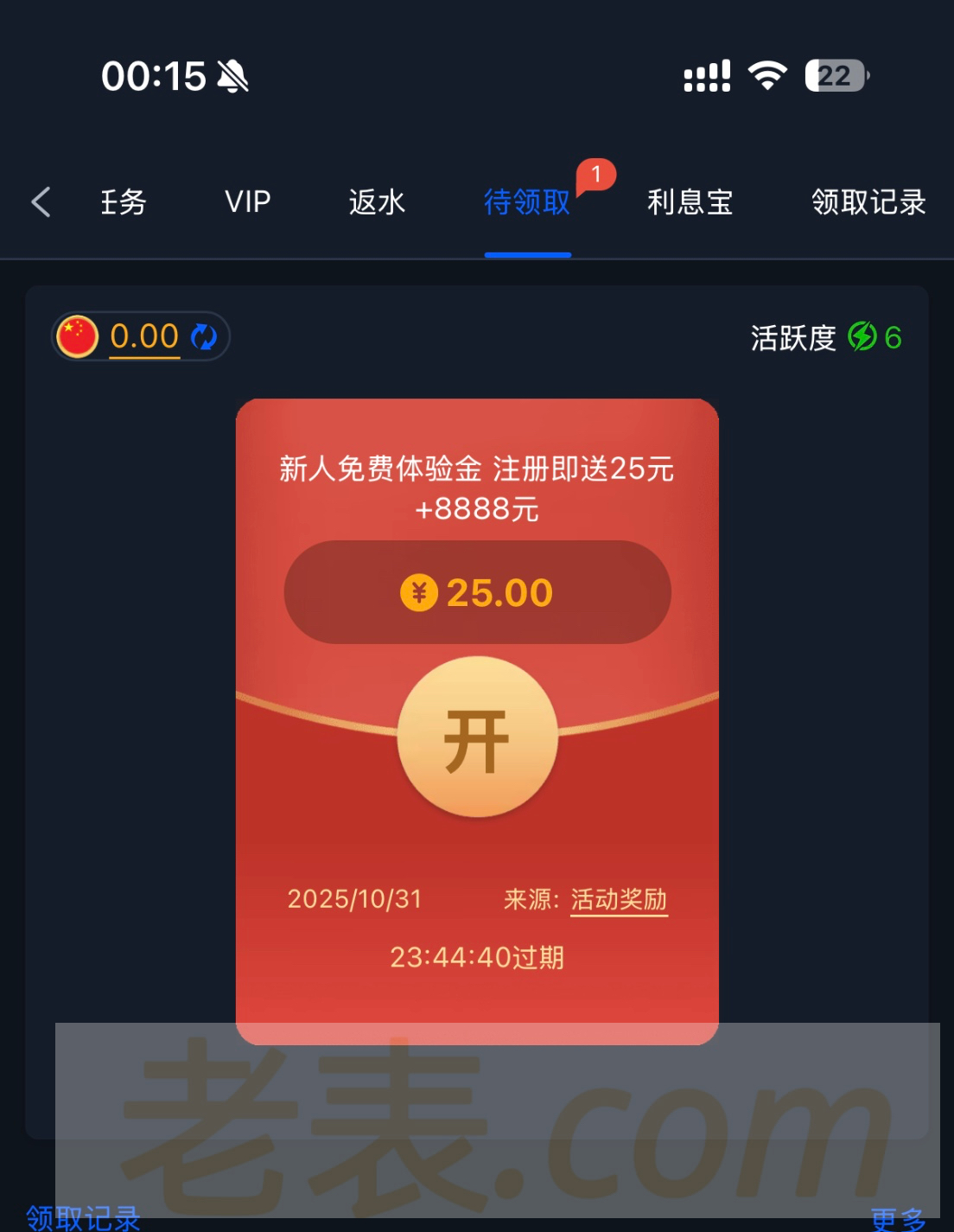The width and height of the screenshot is (954, 1232).
Task: Open the 领取记录 tab at the top
Action: tap(868, 202)
